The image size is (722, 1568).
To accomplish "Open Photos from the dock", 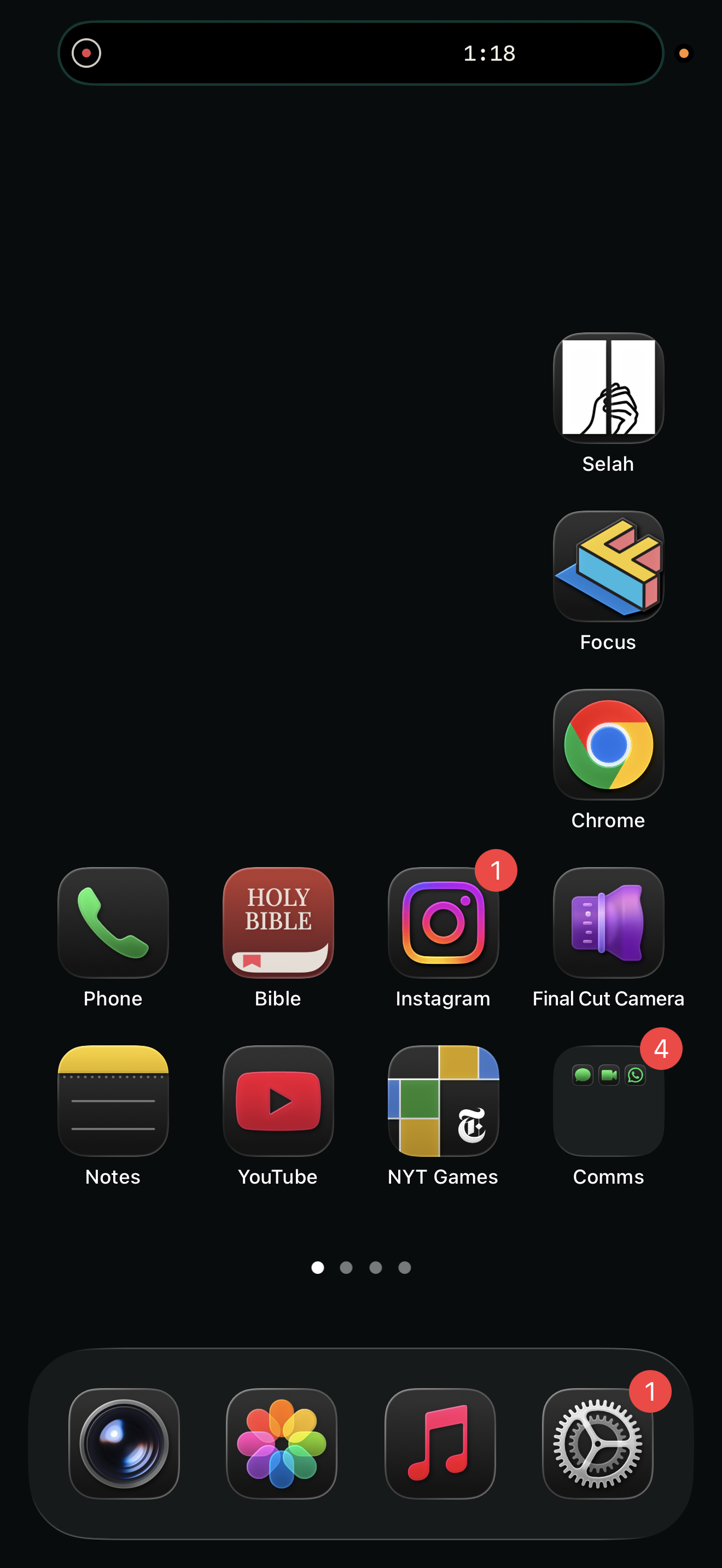I will [282, 1444].
